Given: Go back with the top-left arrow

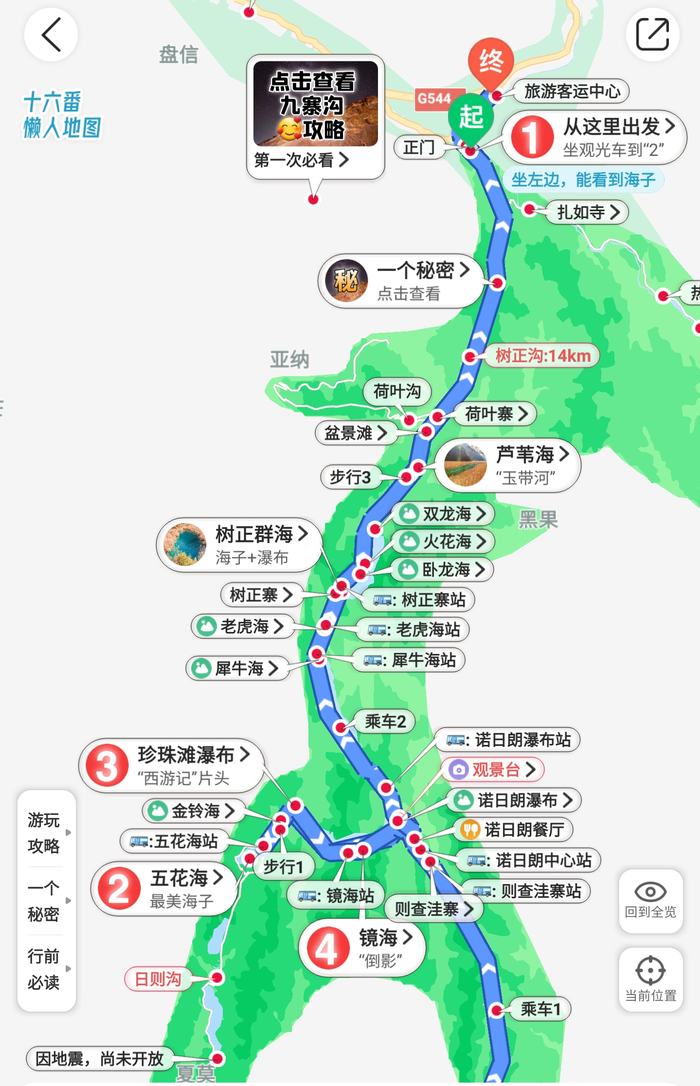Looking at the screenshot, I should pos(51,35).
